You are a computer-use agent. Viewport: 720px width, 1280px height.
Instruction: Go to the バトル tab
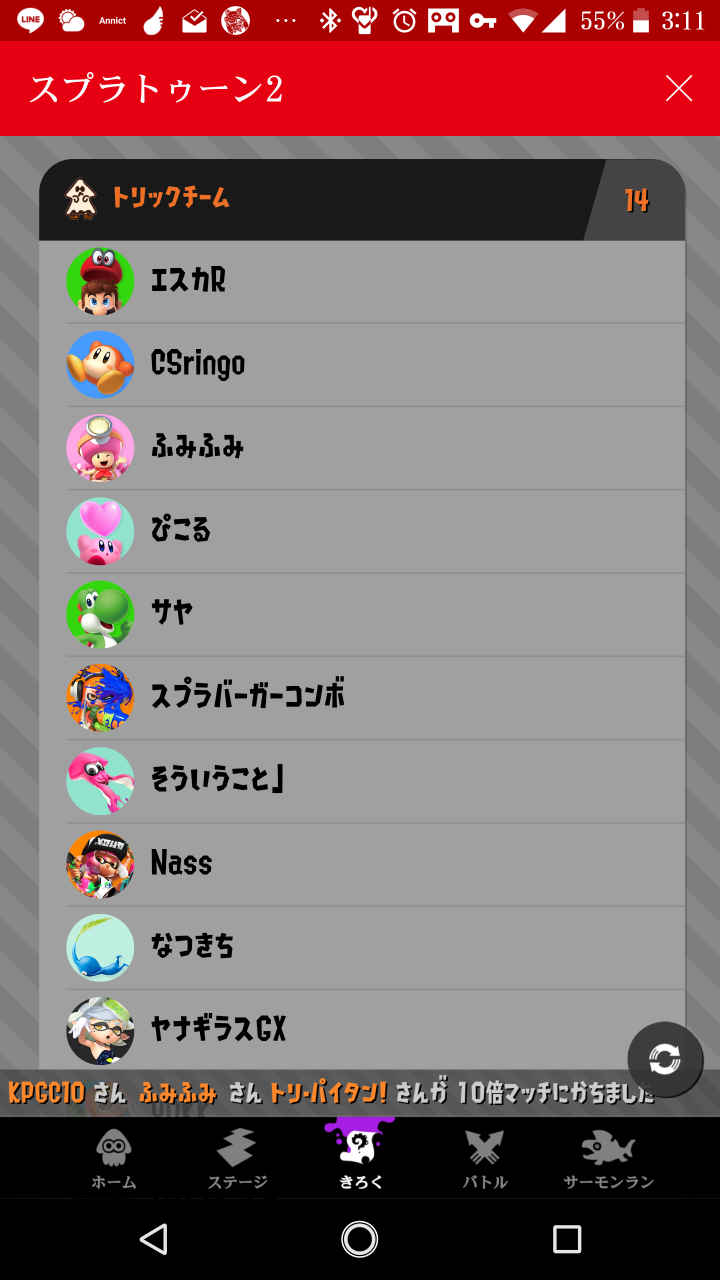[x=484, y=1160]
